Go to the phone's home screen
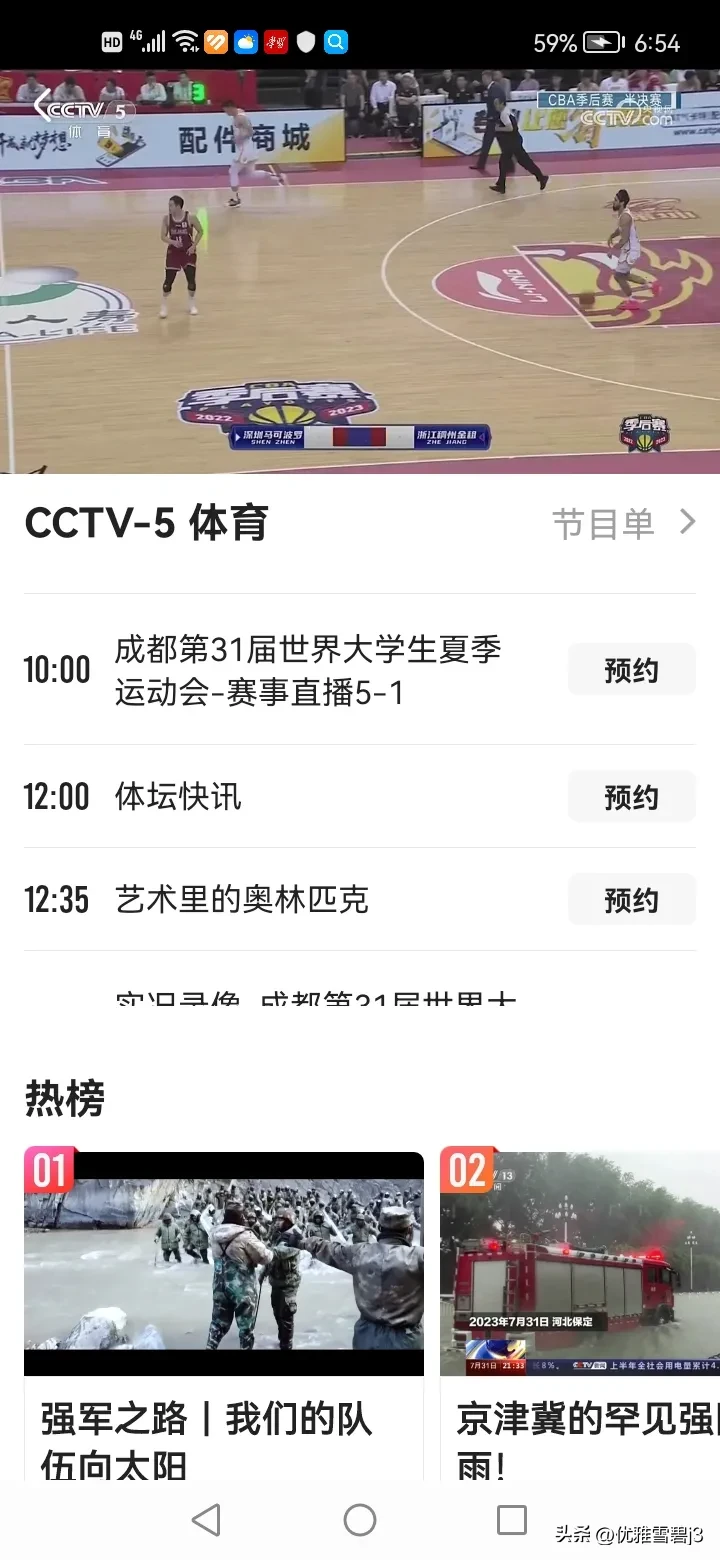Image resolution: width=720 pixels, height=1560 pixels. pos(360,1520)
